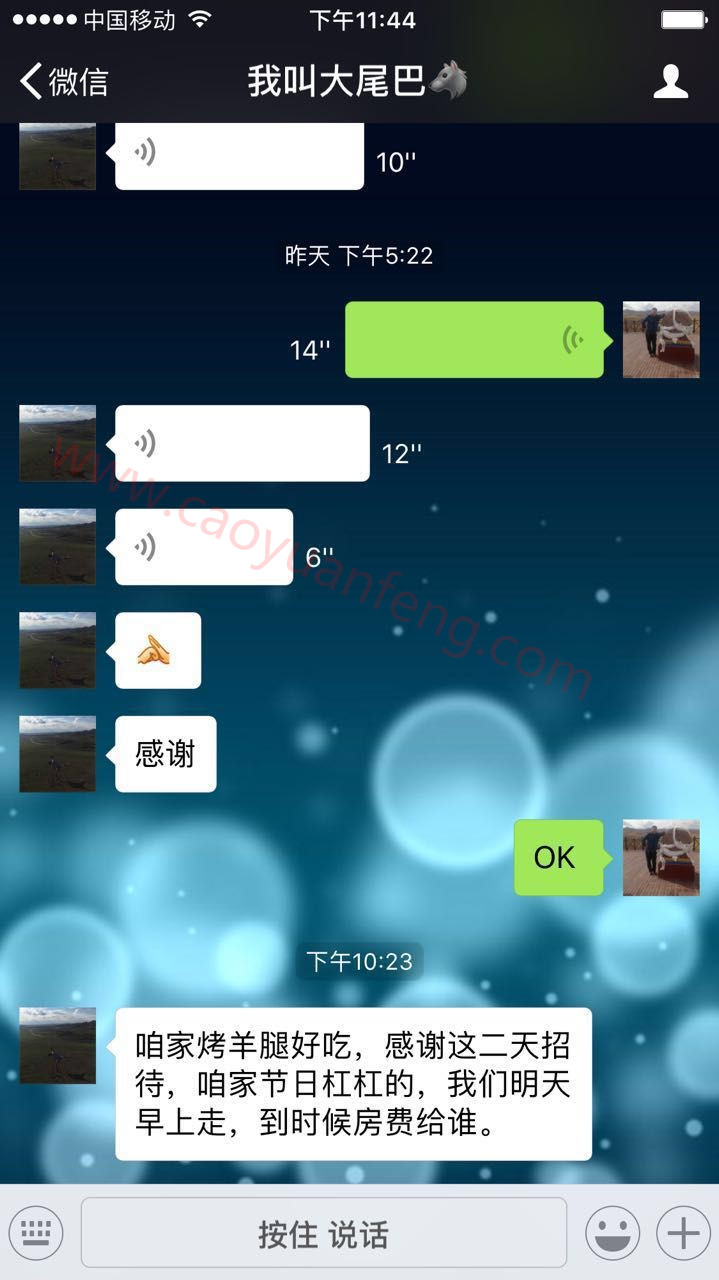
Task: Play the 12'' voice message
Action: 242,443
